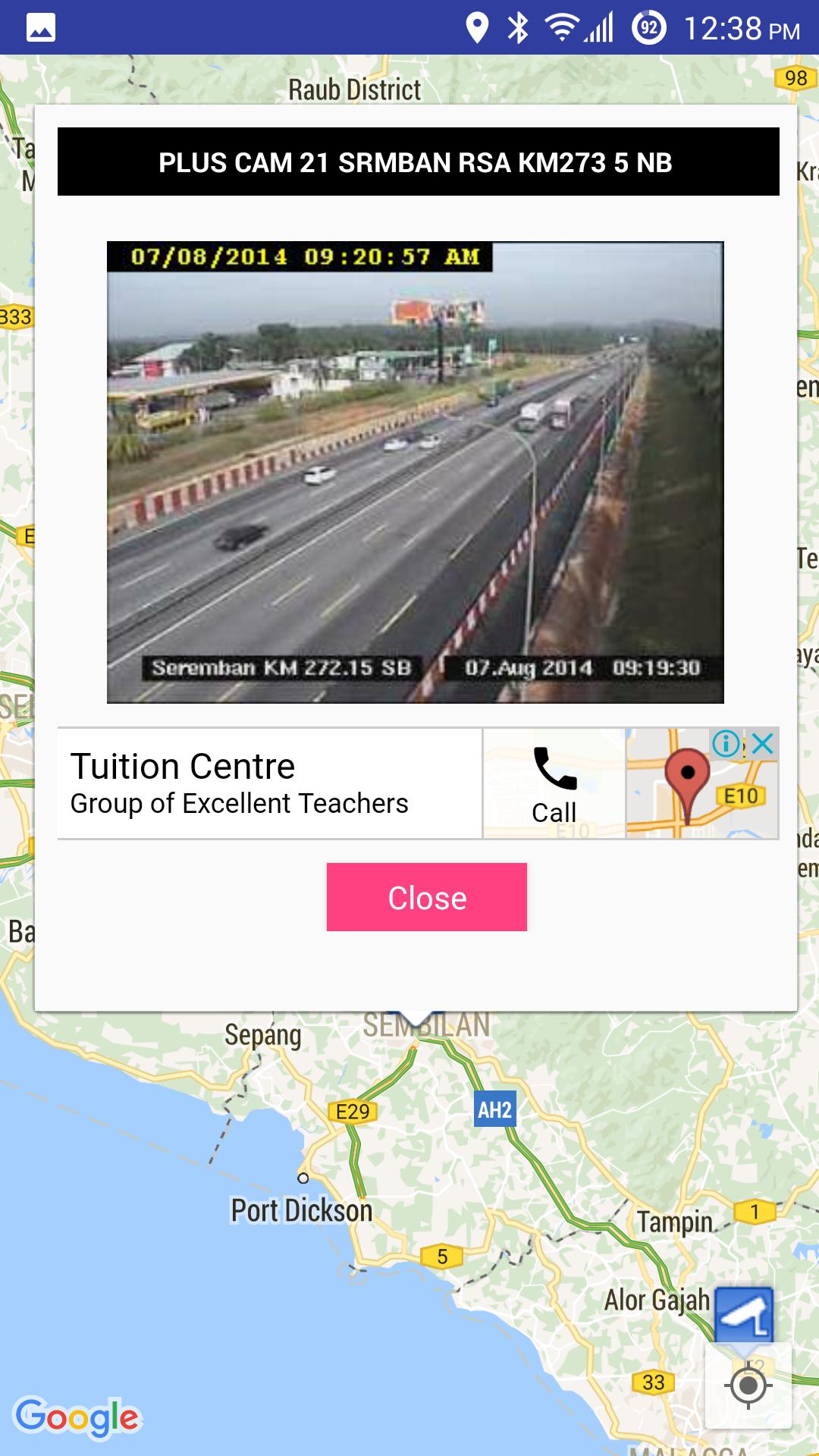Tap the blue CCTV camera marker on the map
This screenshot has width=819, height=1456.
[x=745, y=1315]
